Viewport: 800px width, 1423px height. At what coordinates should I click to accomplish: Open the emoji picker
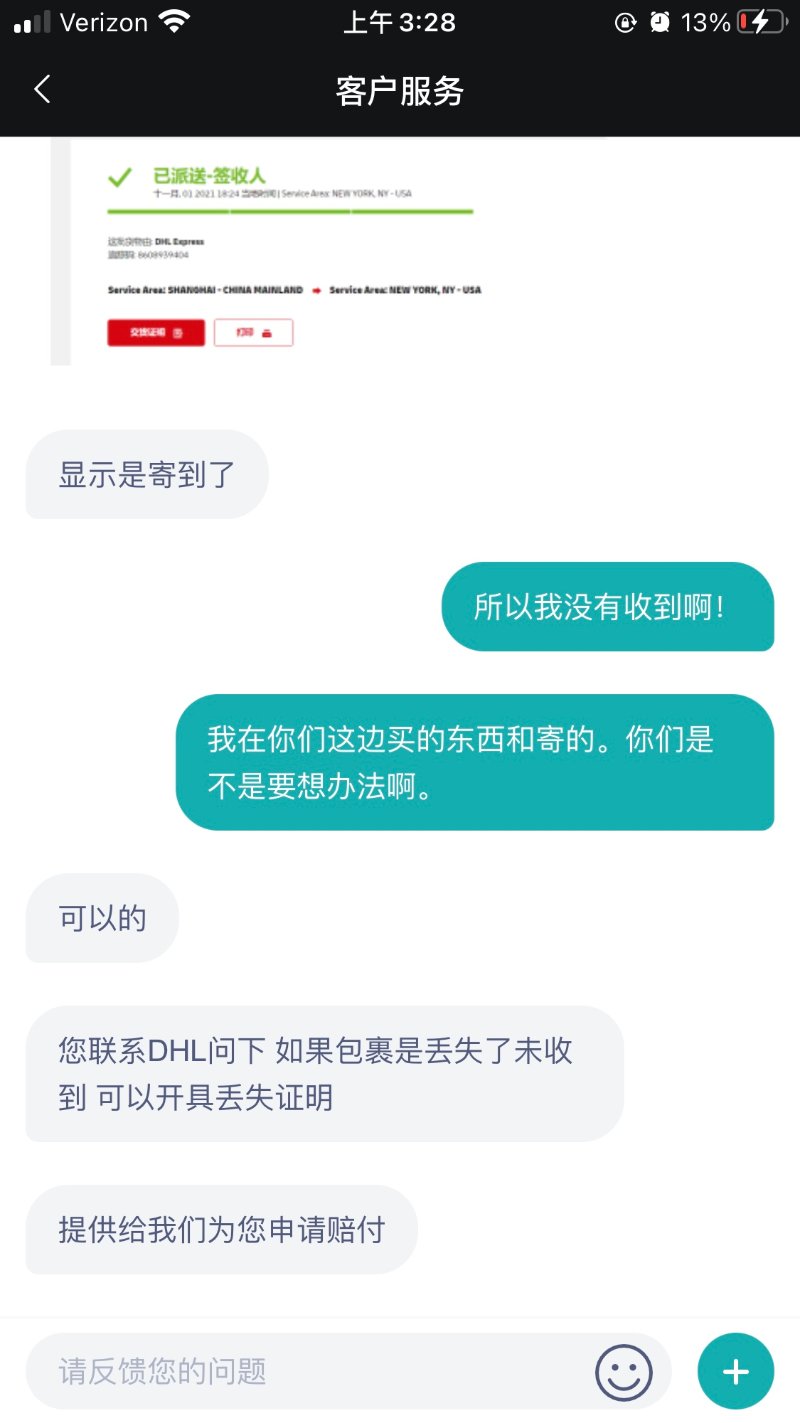tap(624, 1371)
